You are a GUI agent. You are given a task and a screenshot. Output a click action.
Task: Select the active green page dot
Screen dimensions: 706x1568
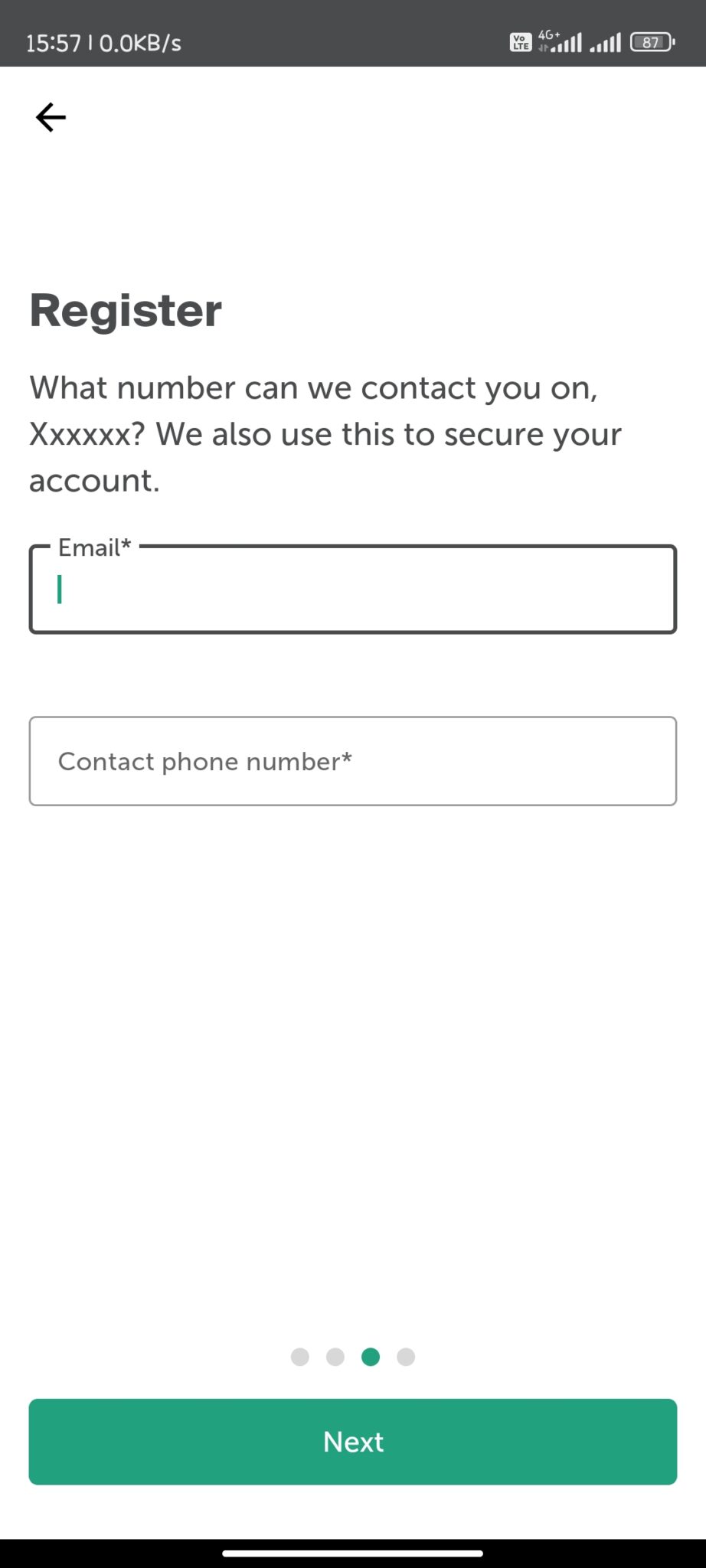(371, 1356)
